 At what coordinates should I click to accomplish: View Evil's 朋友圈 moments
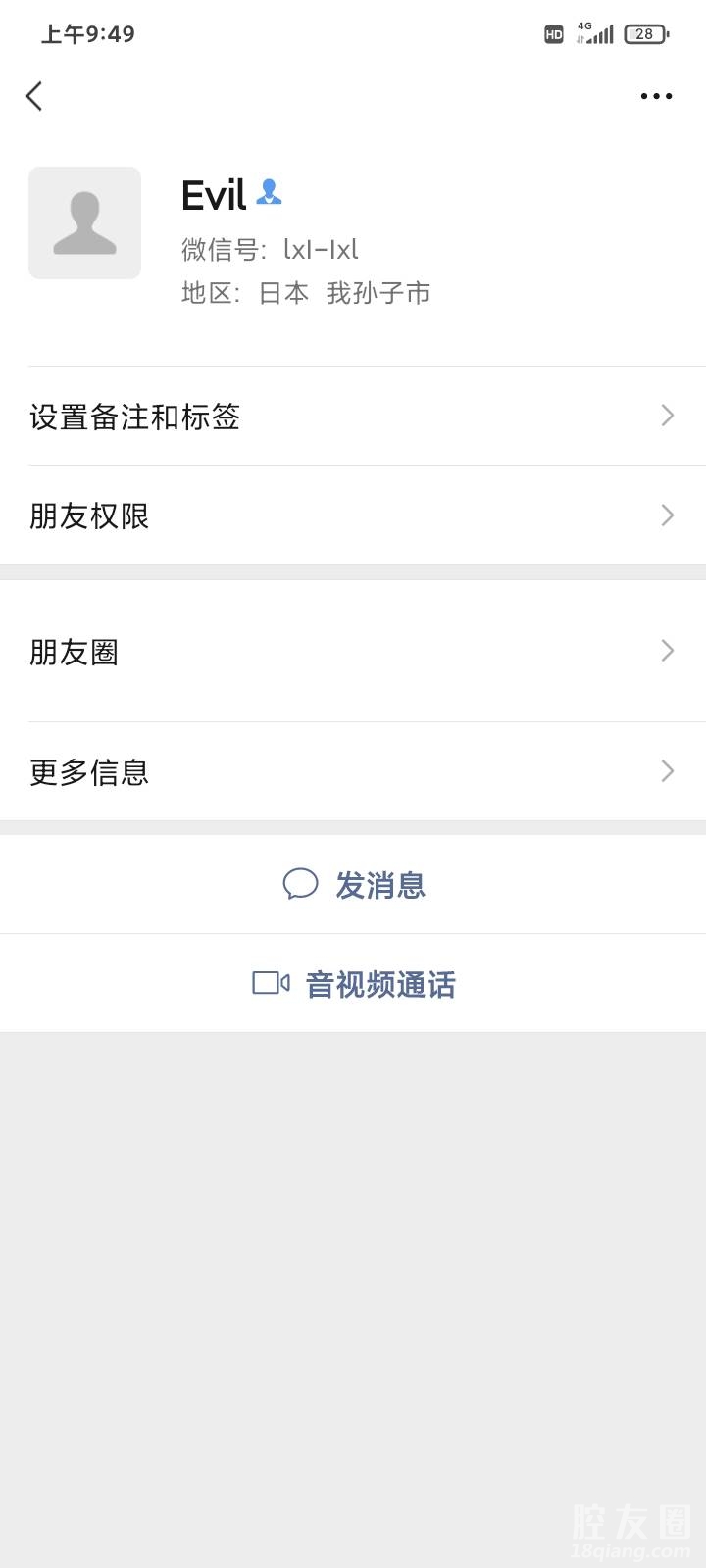[353, 652]
